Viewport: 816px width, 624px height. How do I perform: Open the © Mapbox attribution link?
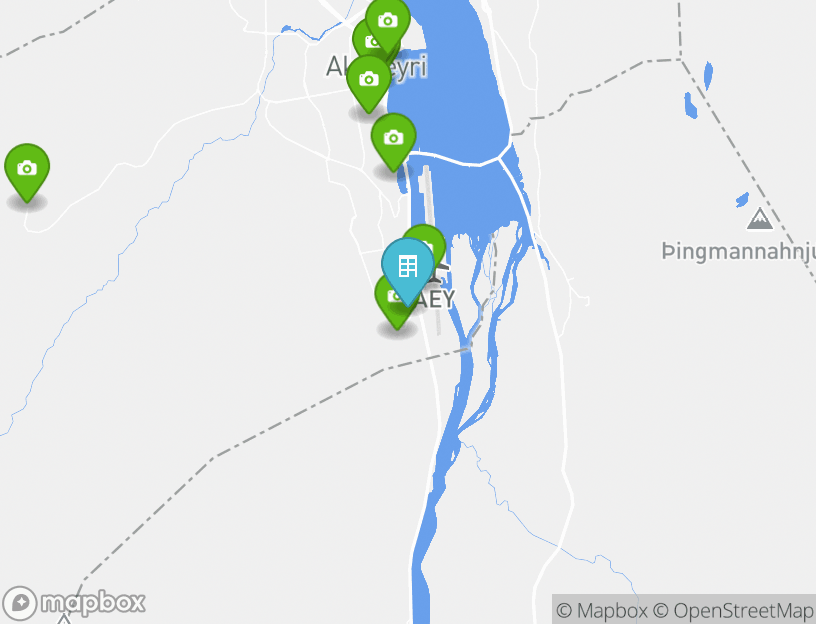[x=602, y=610]
